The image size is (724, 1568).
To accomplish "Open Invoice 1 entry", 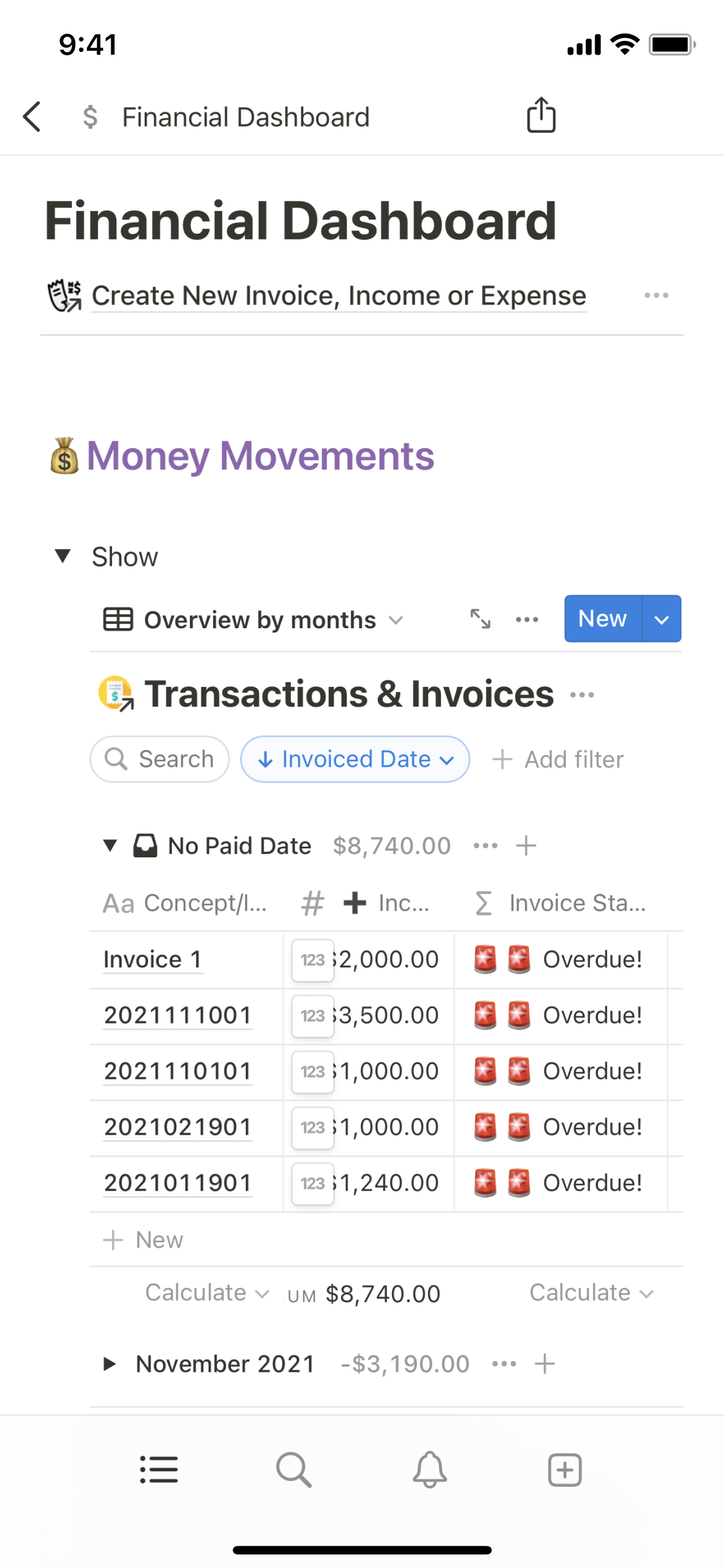I will (x=153, y=960).
